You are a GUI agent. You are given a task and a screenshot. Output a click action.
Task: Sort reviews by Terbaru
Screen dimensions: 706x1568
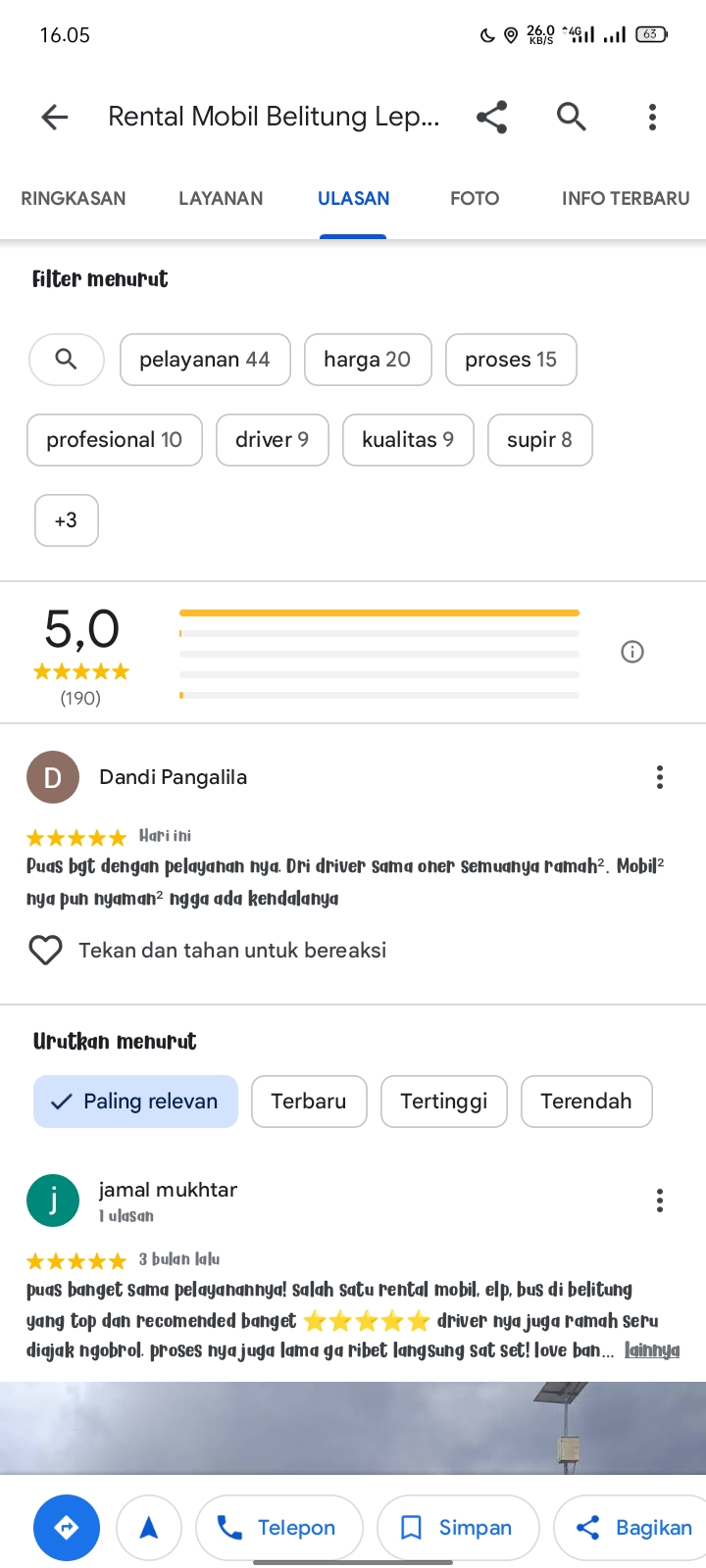tap(309, 1102)
